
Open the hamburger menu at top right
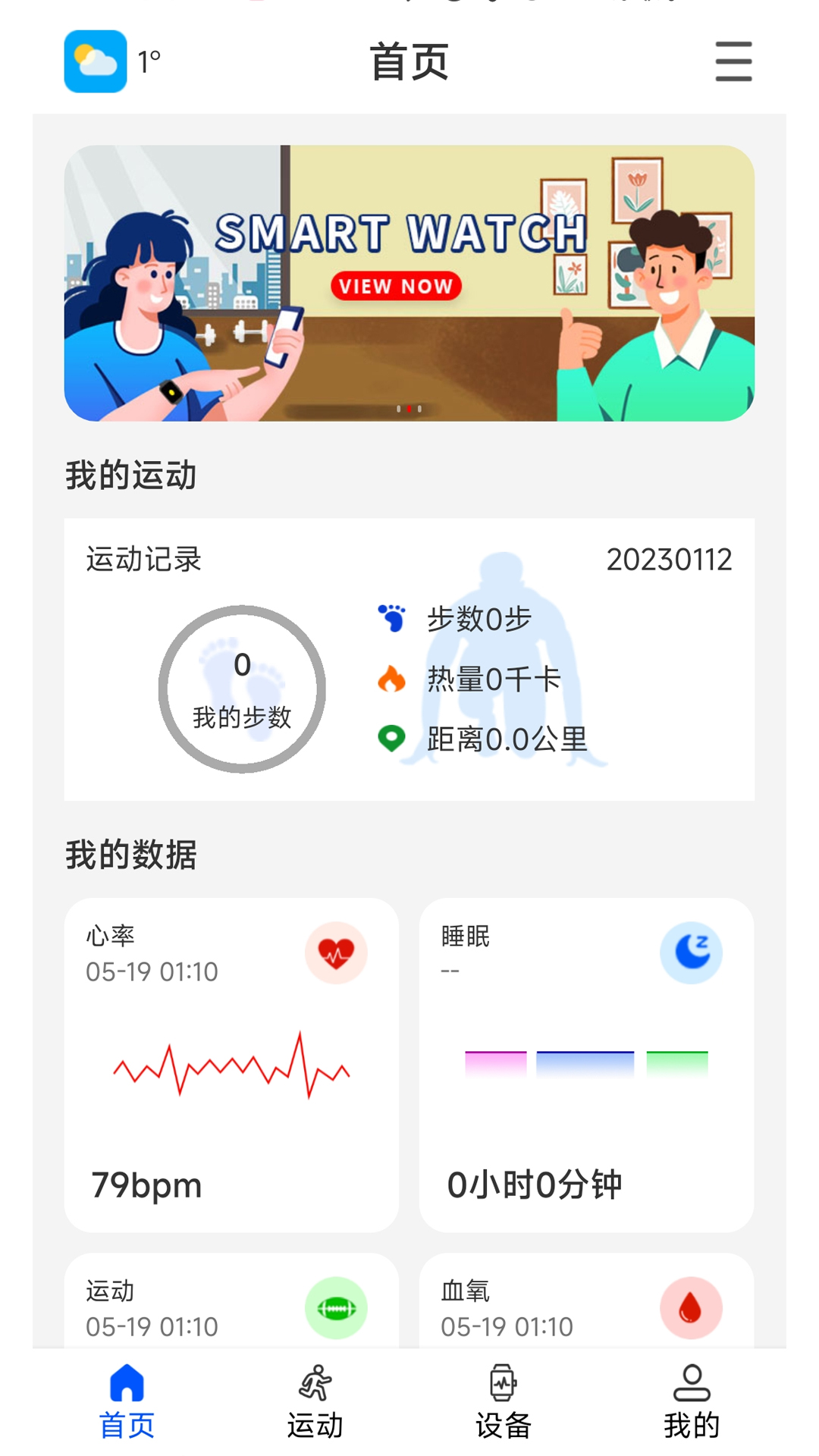(x=733, y=62)
